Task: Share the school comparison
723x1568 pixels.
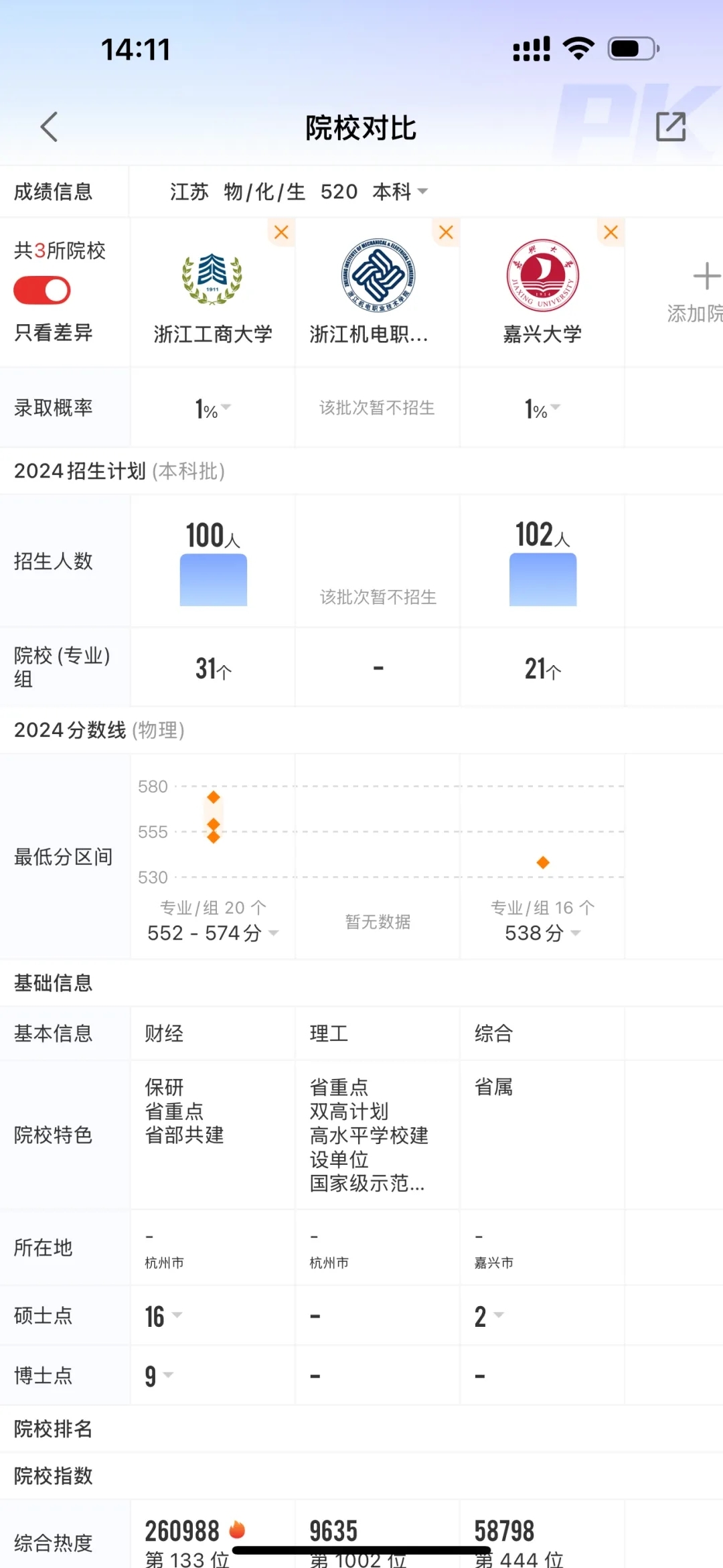Action: (671, 127)
